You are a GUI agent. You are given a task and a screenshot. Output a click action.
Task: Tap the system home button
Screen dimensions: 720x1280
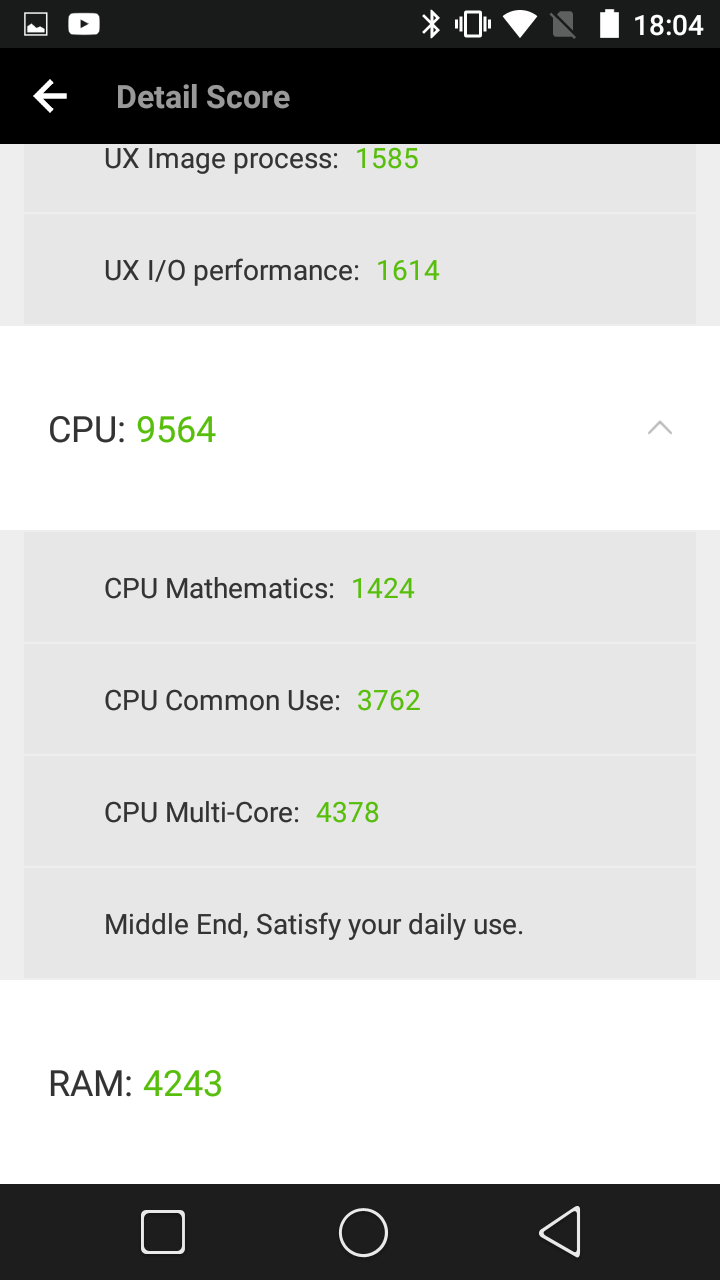[x=362, y=1232]
